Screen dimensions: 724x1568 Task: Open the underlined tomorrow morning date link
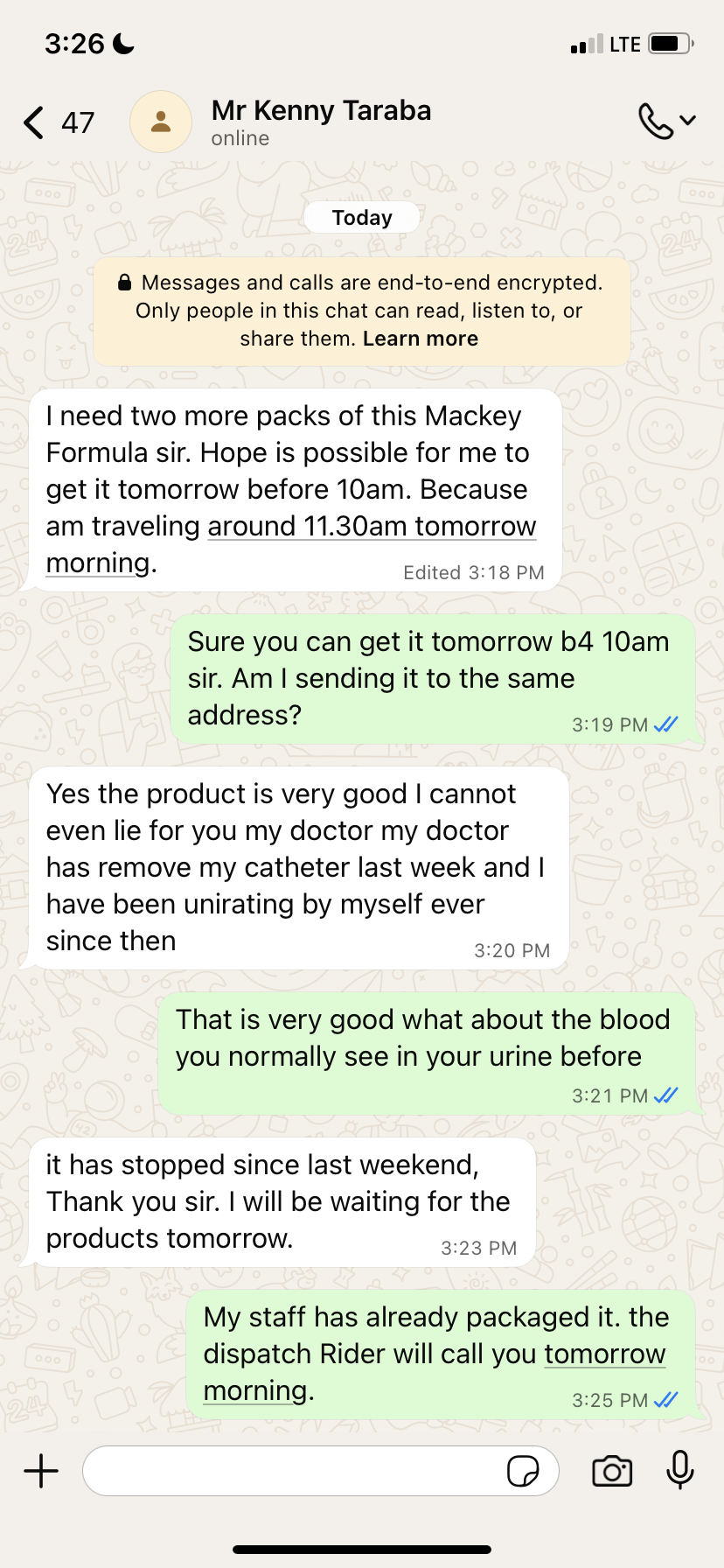point(604,1354)
